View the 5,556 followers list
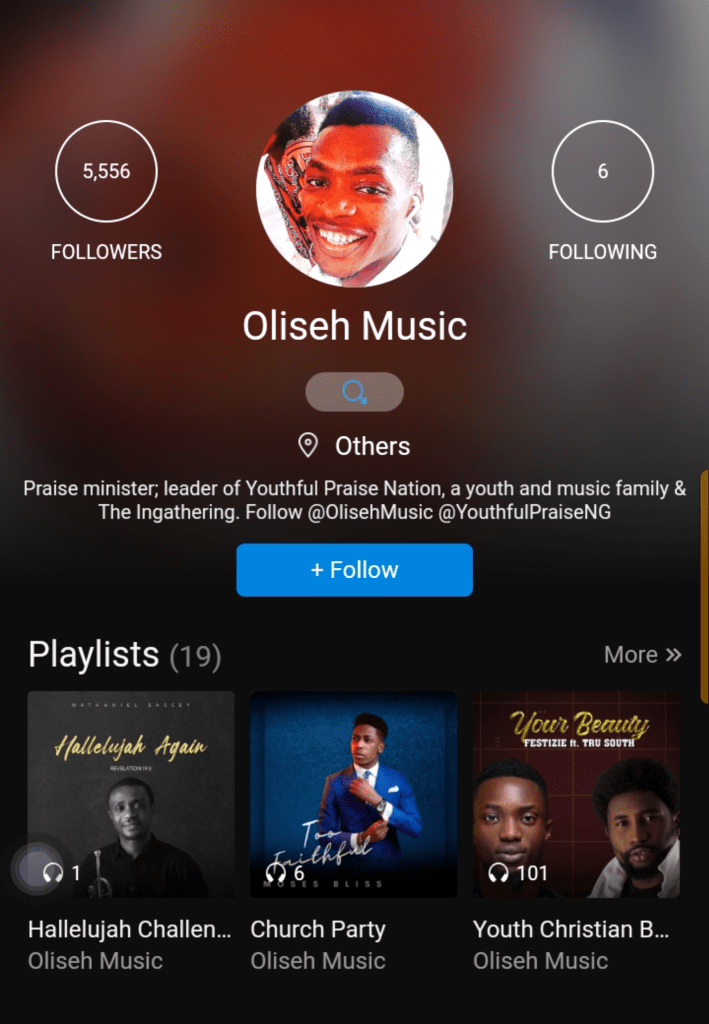This screenshot has height=1024, width=709. pyautogui.click(x=106, y=172)
